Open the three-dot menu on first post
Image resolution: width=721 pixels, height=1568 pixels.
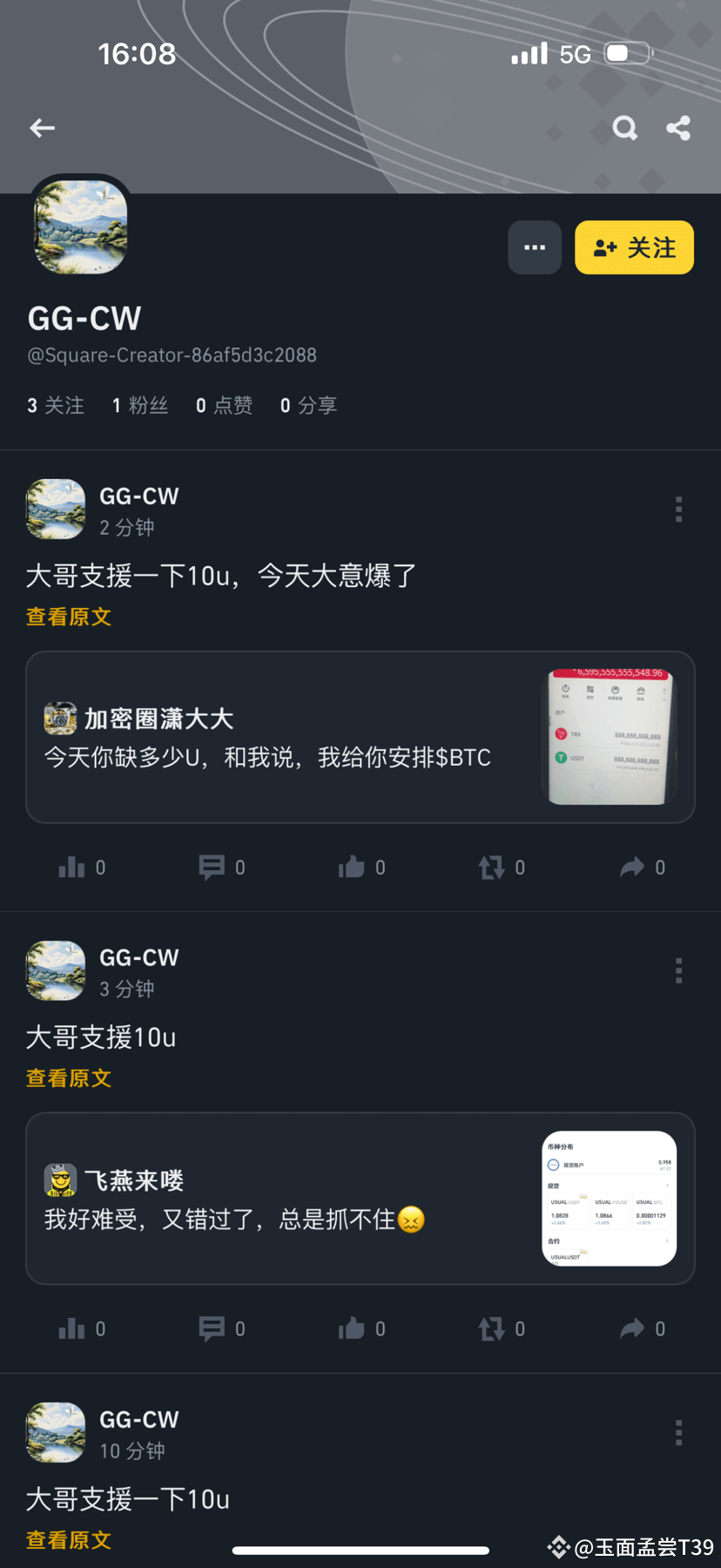point(677,510)
